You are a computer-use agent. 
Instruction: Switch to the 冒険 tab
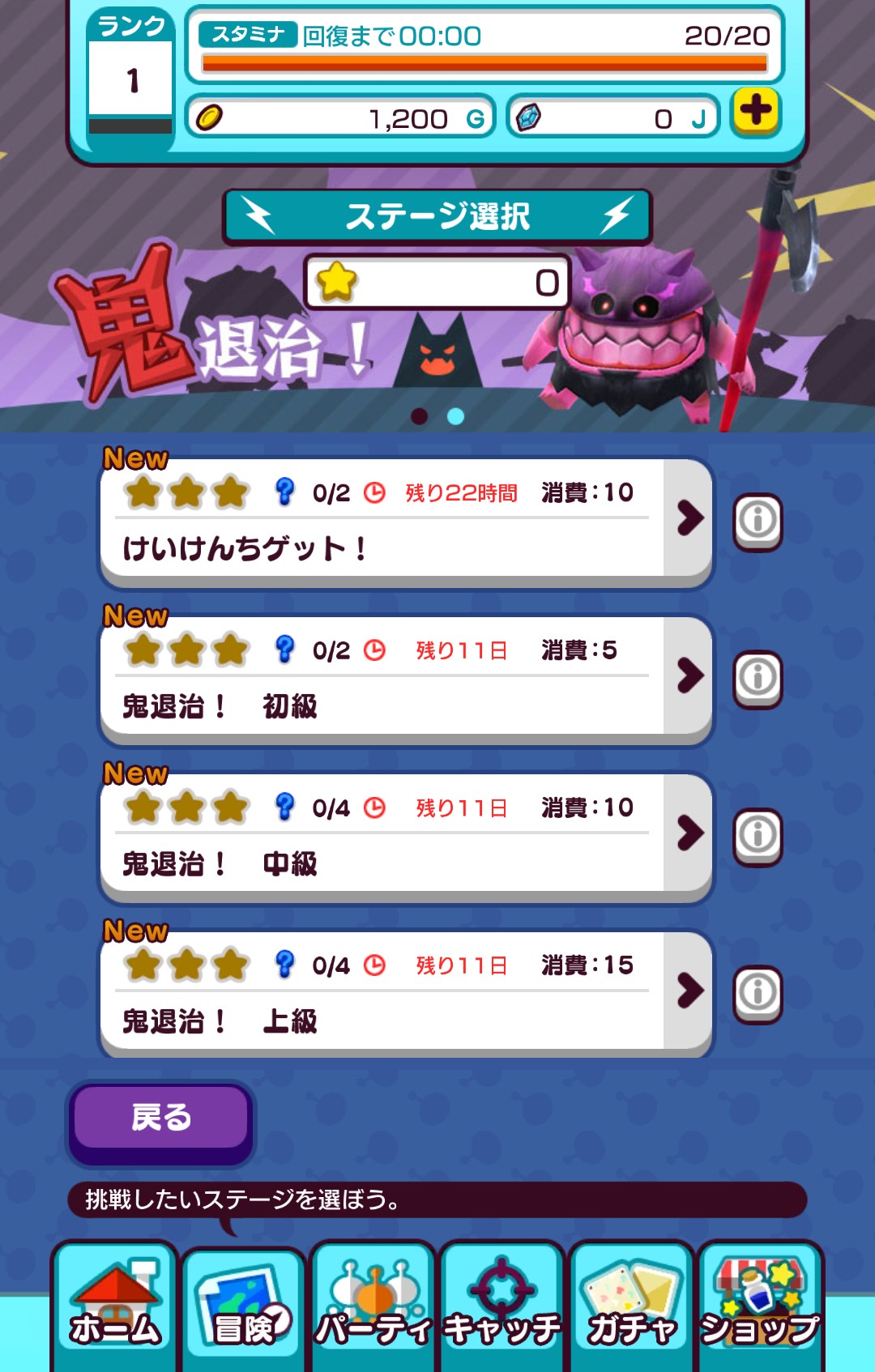click(x=244, y=1306)
